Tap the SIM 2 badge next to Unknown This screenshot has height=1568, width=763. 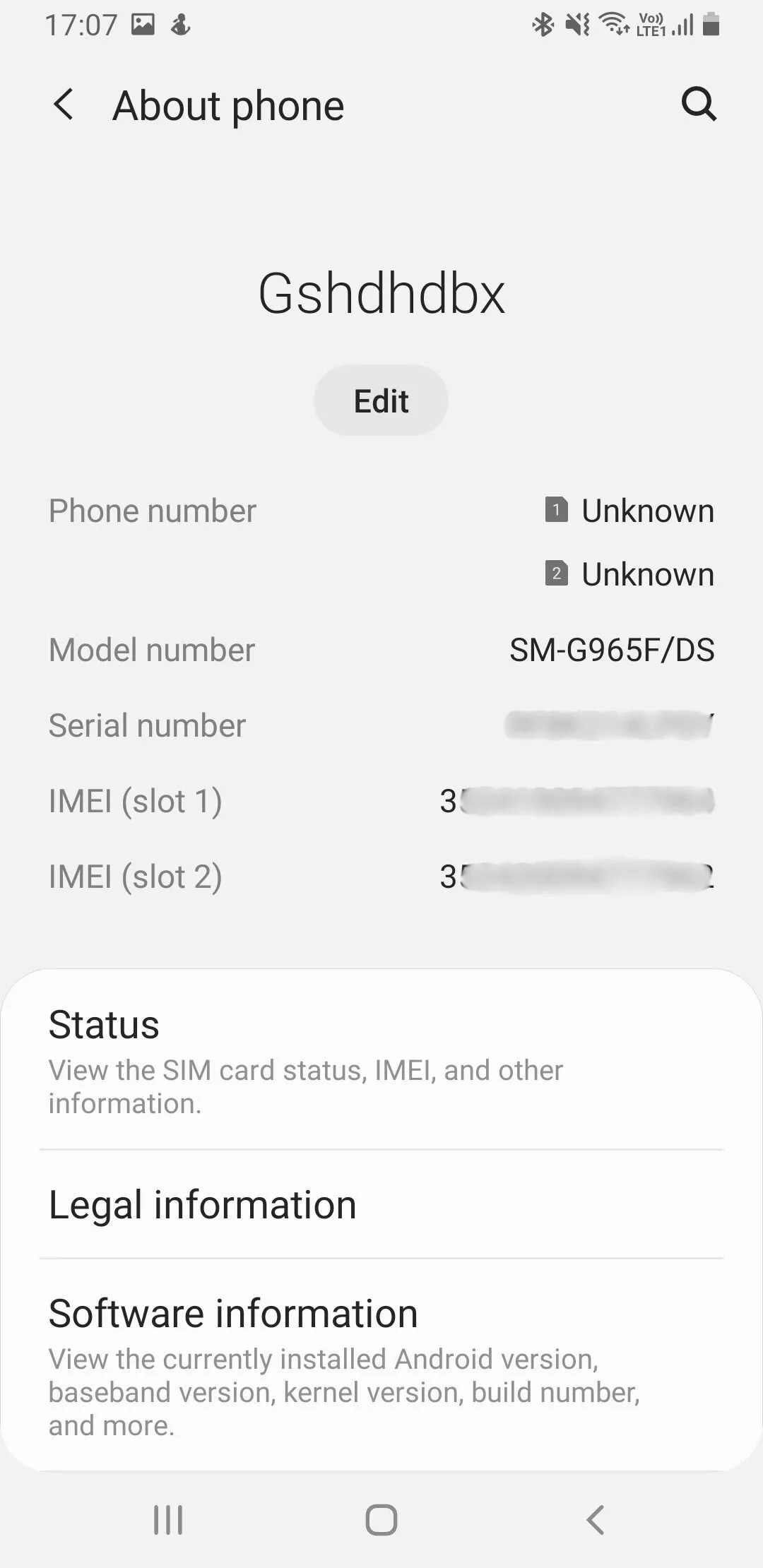pyautogui.click(x=558, y=574)
